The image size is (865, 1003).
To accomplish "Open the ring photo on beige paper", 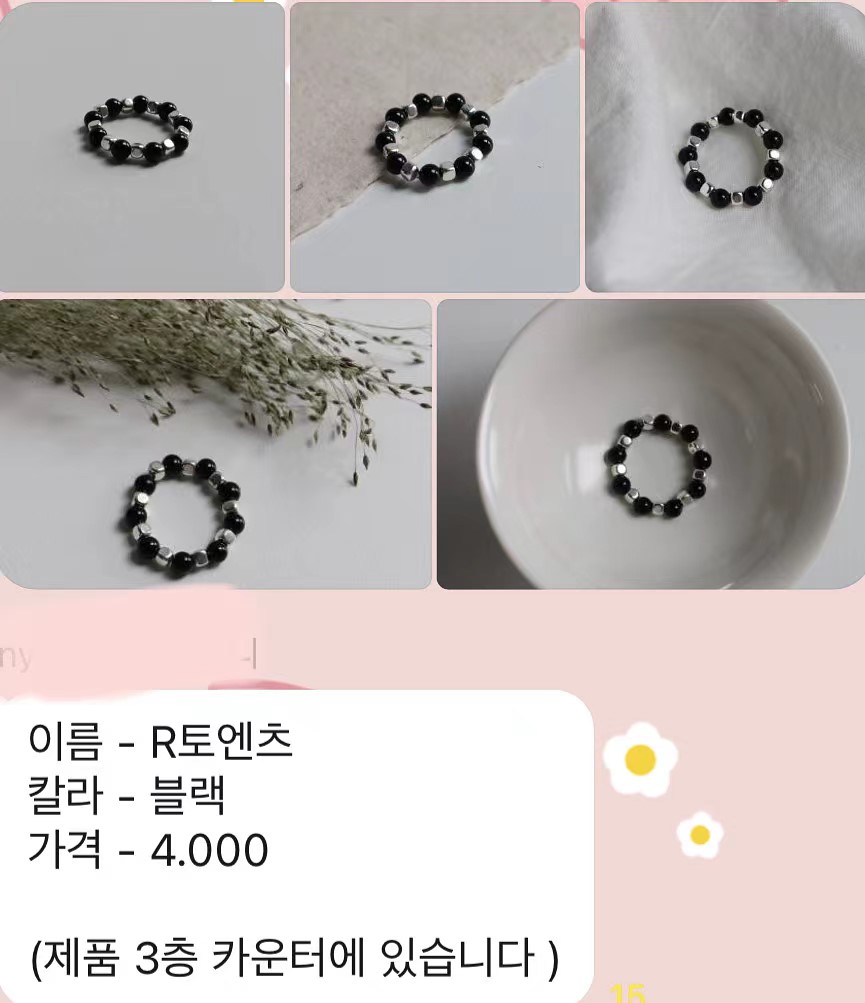I will (x=434, y=147).
